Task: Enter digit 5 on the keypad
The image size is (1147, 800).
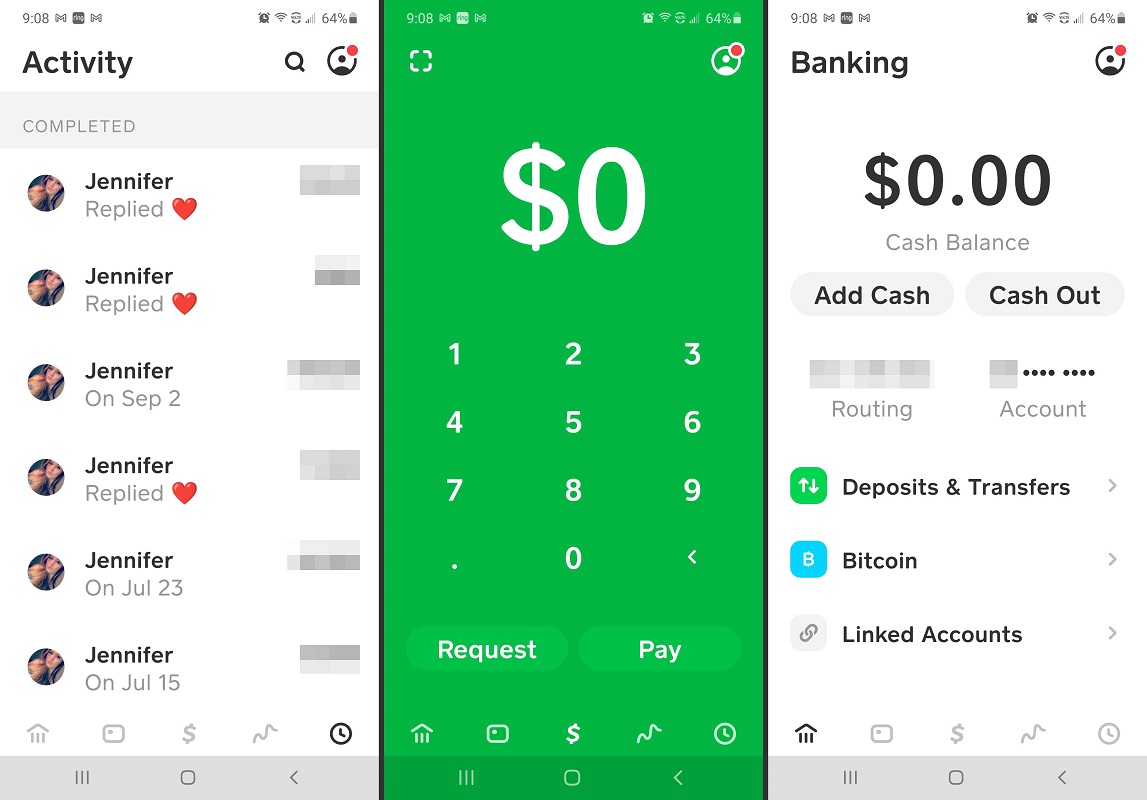Action: point(573,422)
